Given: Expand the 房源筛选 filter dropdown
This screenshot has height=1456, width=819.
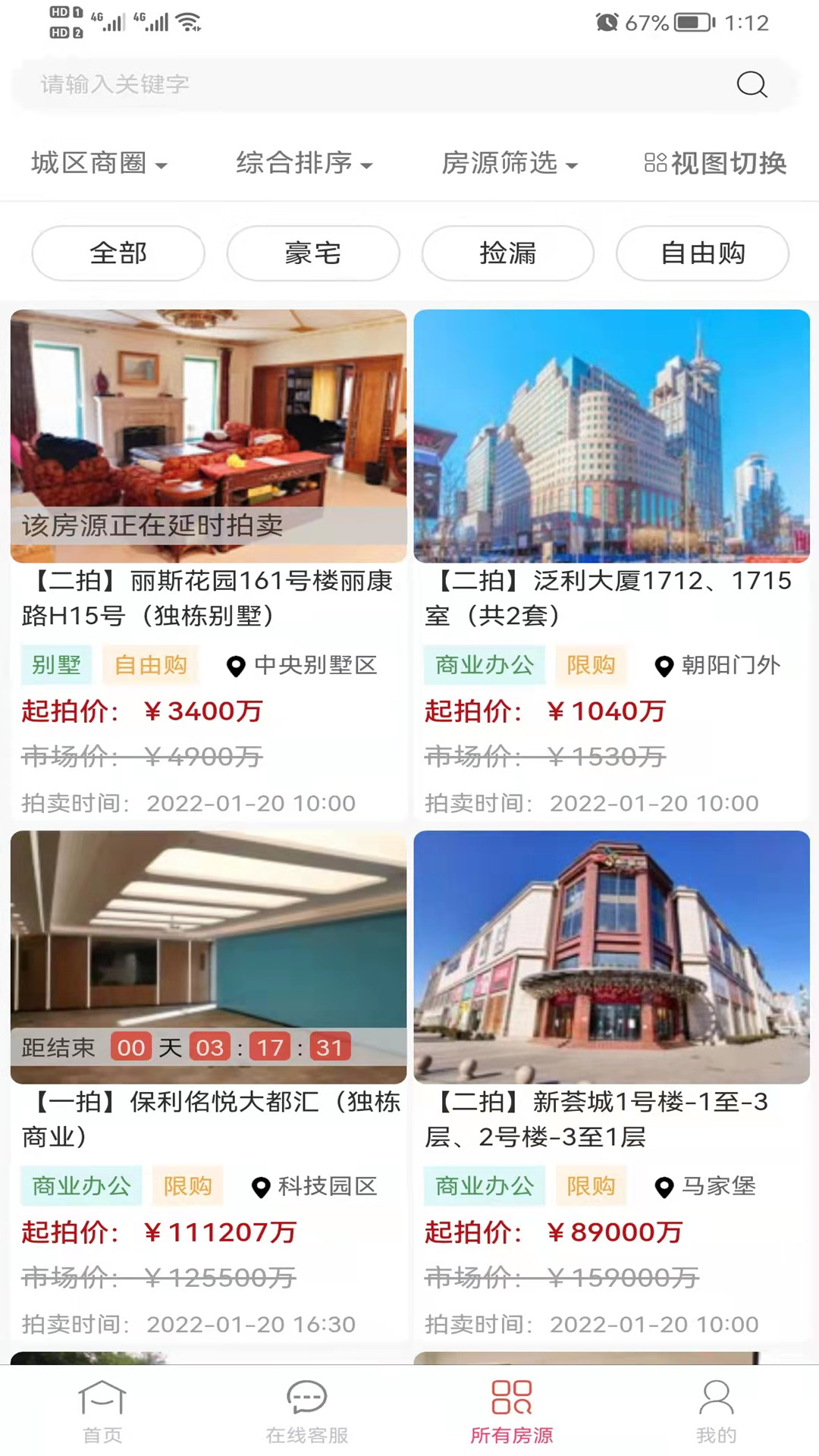Looking at the screenshot, I should pyautogui.click(x=510, y=163).
